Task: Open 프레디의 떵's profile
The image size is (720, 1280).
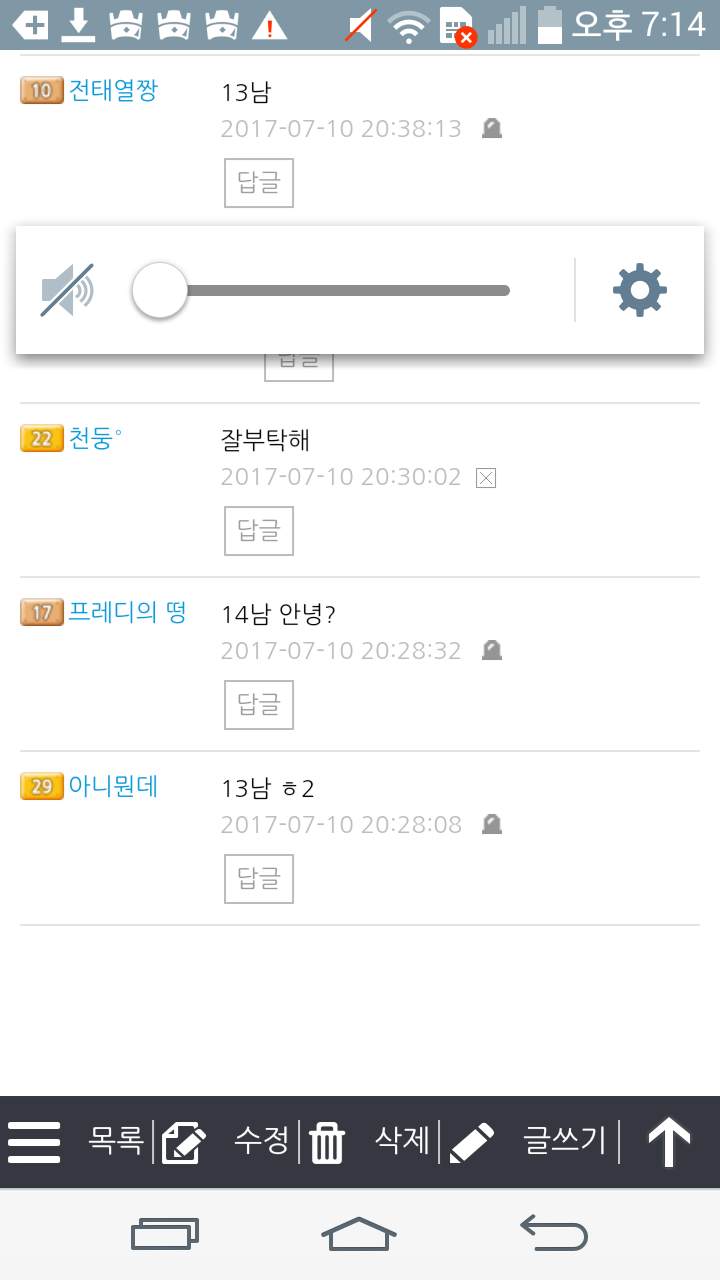Action: coord(127,612)
